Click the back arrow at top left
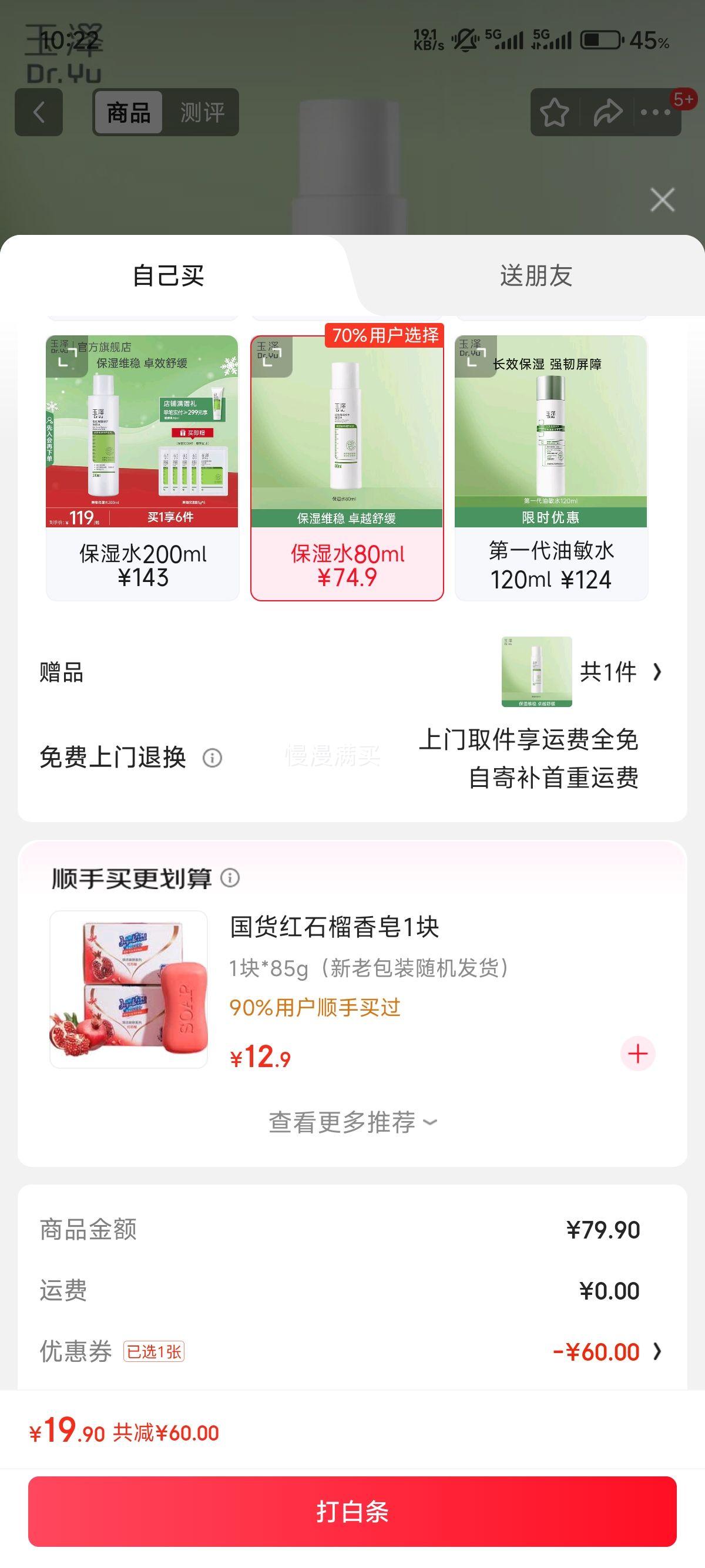This screenshot has height=1568, width=705. [x=38, y=113]
